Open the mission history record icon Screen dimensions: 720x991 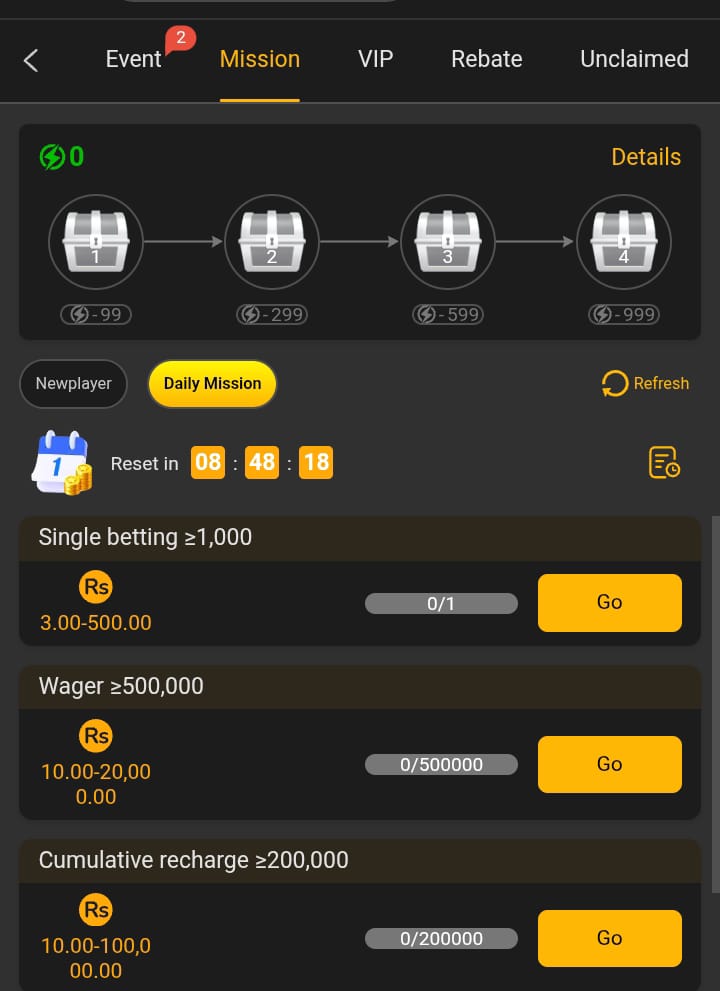click(x=664, y=463)
